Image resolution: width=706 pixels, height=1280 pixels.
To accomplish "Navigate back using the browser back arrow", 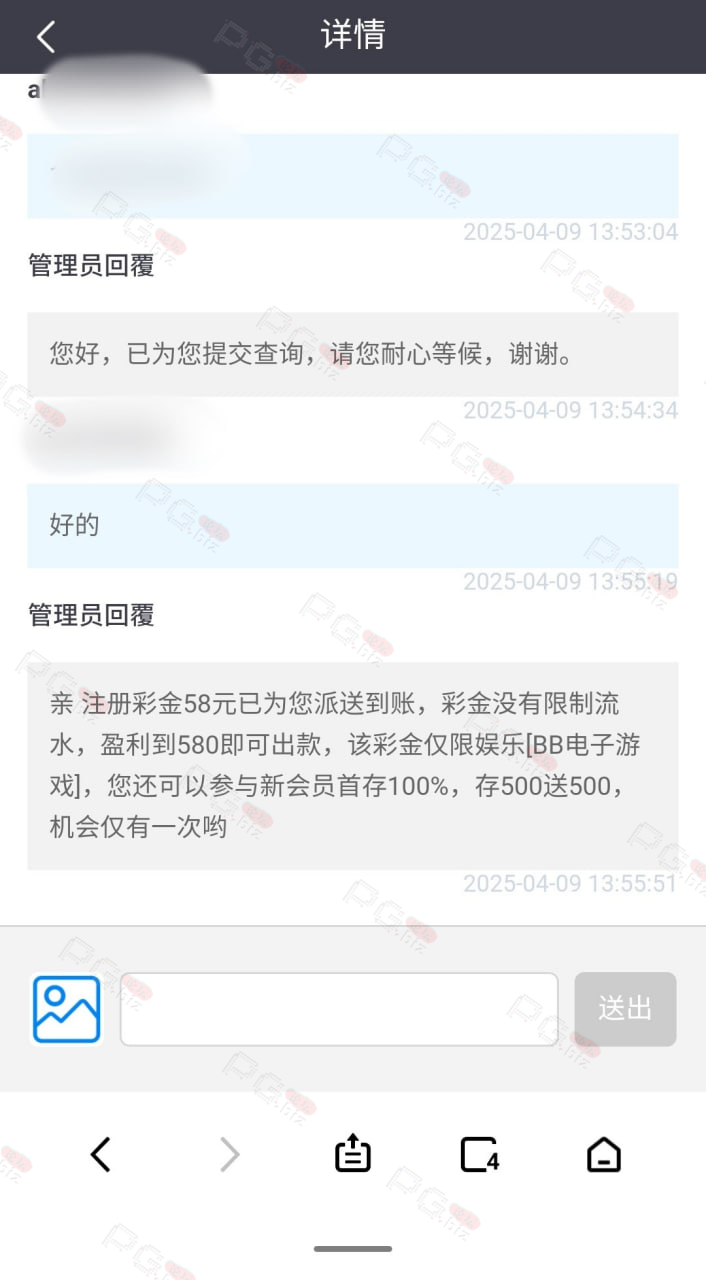I will 100,1155.
